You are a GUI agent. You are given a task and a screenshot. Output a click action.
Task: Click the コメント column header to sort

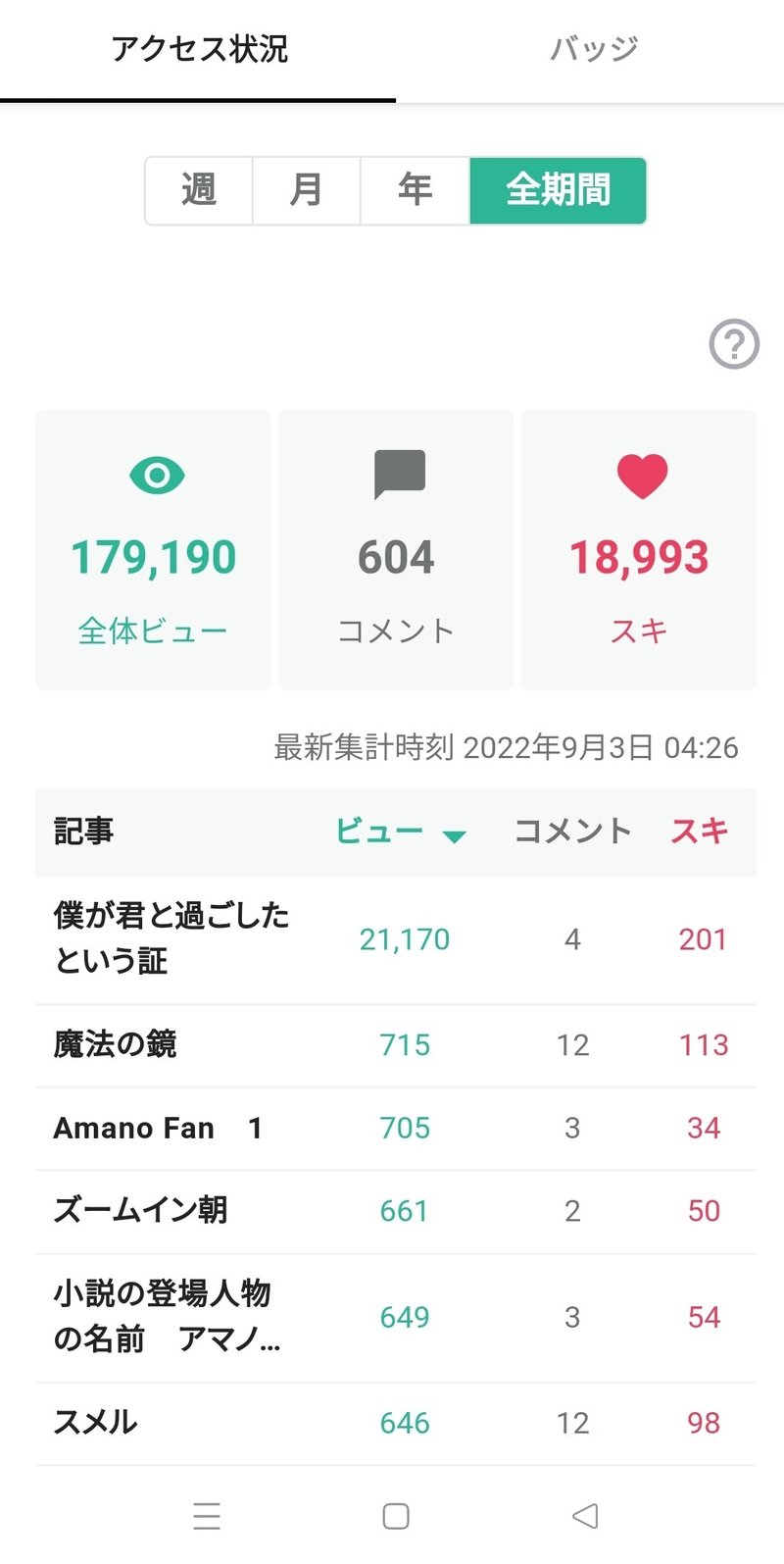[x=571, y=832]
